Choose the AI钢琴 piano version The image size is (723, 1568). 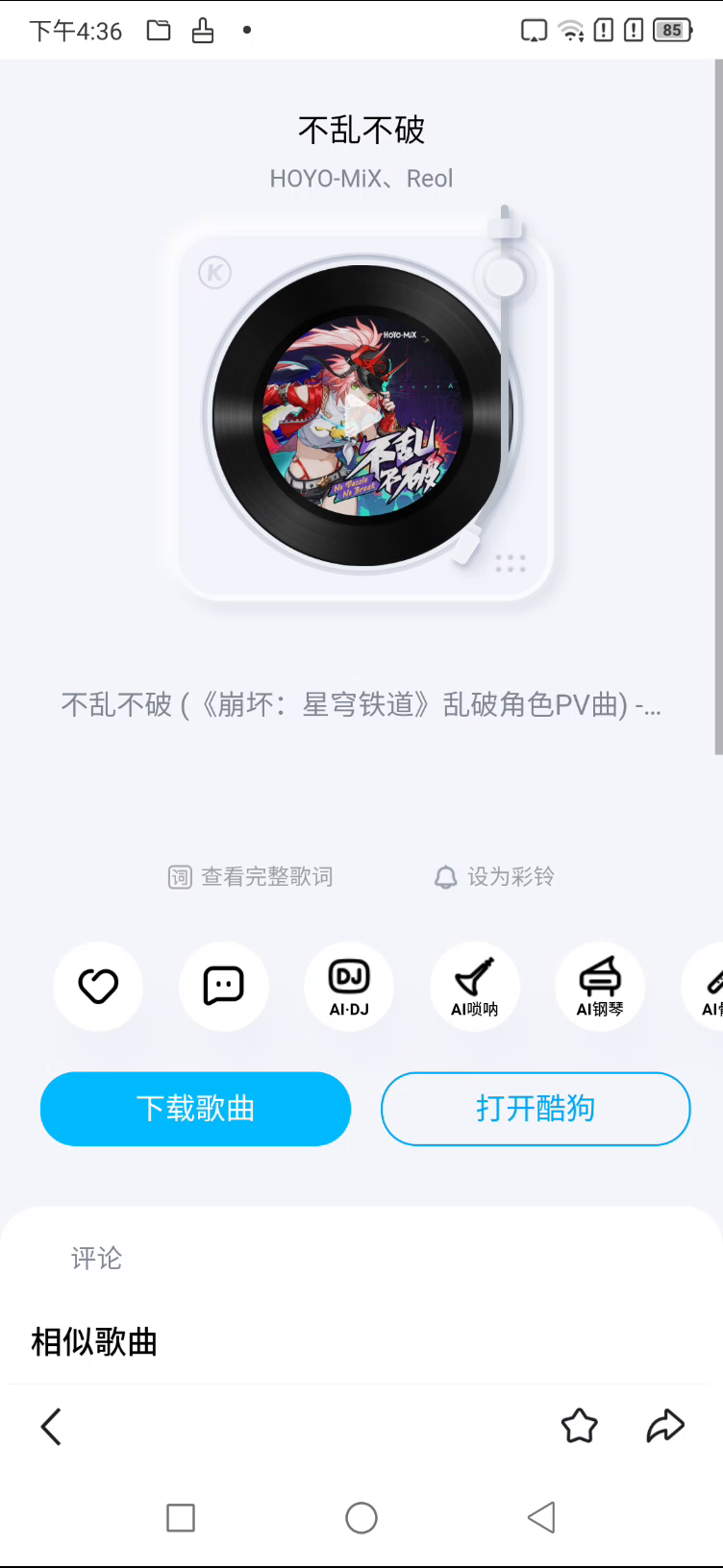point(600,986)
